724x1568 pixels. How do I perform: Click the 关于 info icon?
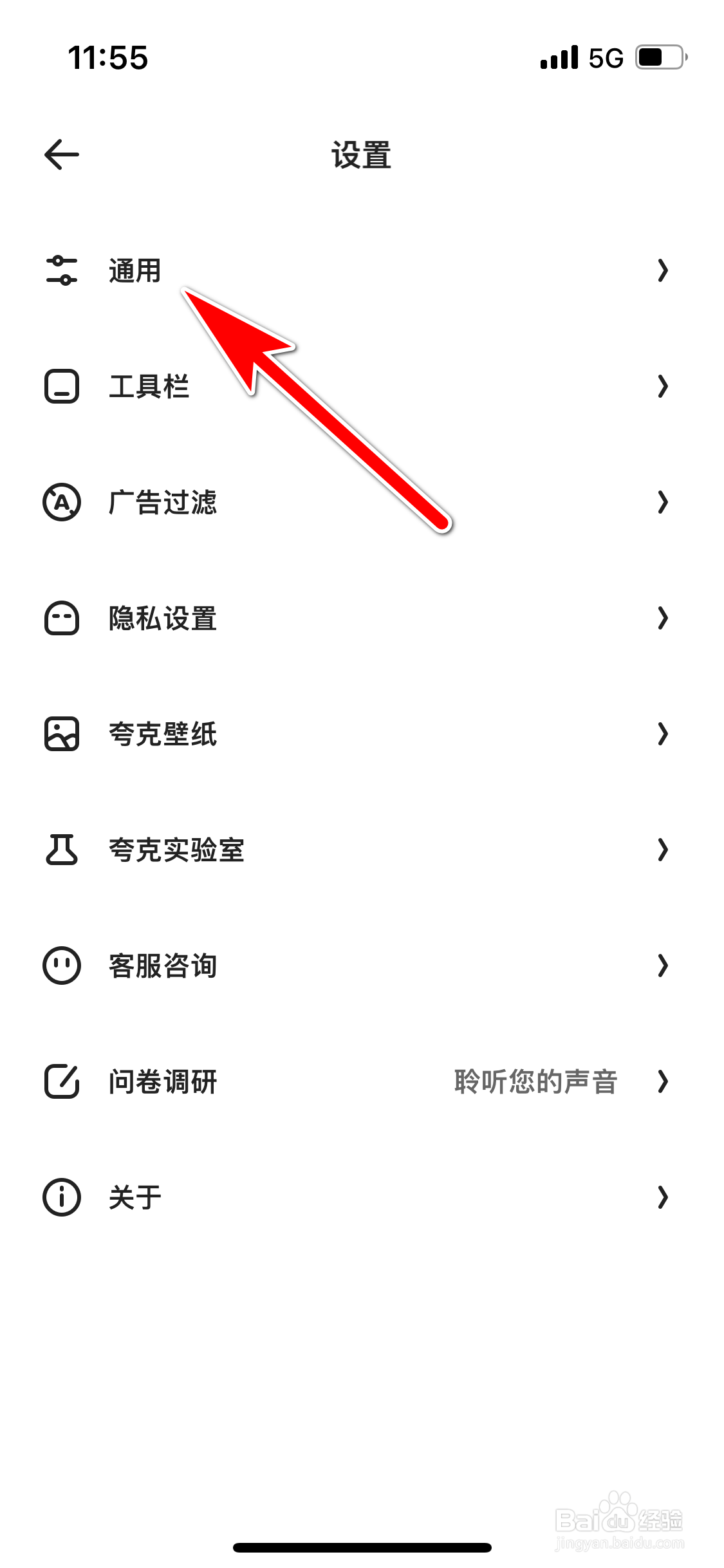coord(61,1197)
